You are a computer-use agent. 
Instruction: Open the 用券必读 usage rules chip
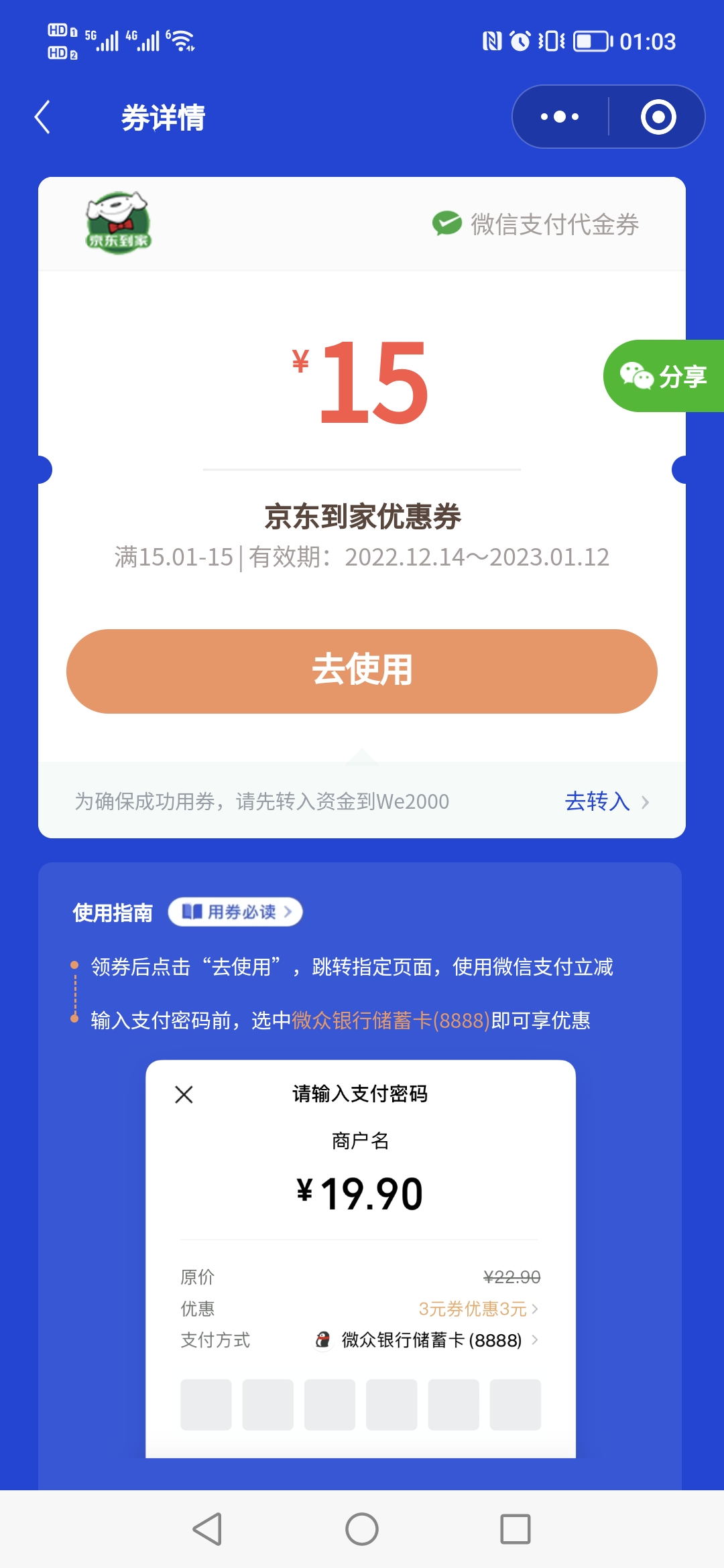(235, 912)
